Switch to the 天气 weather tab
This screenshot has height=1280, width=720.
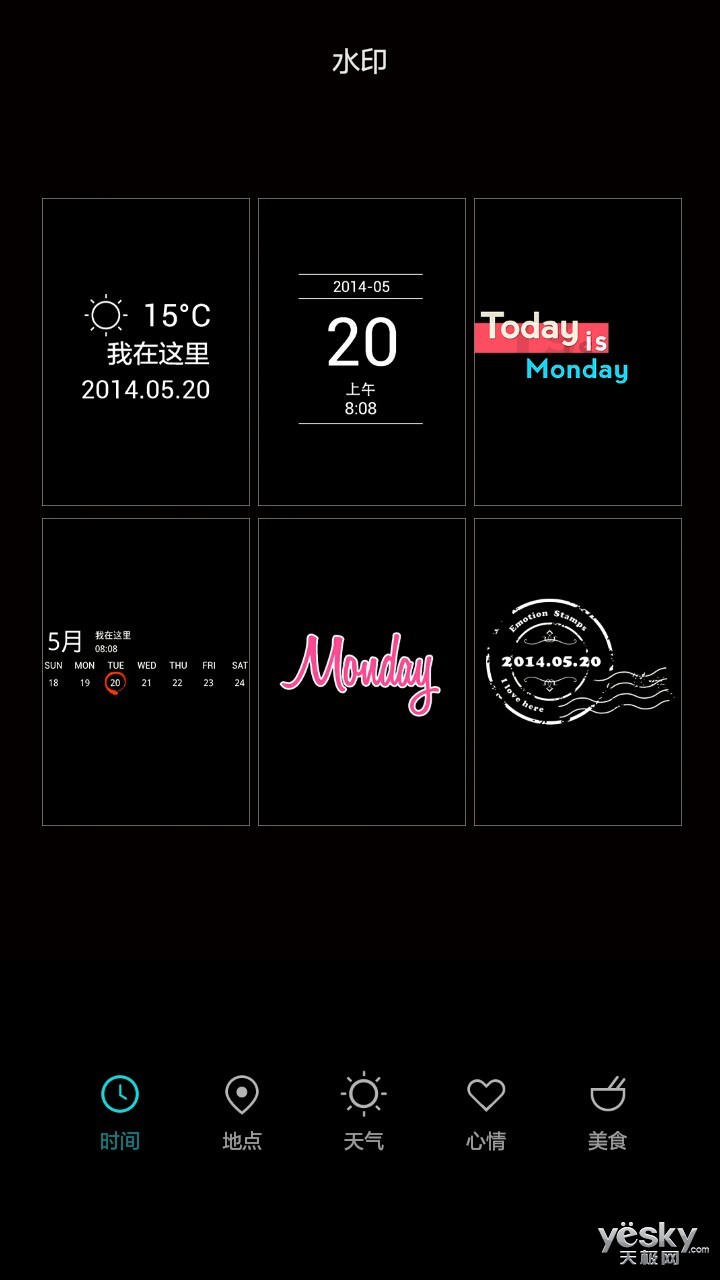(x=364, y=1112)
